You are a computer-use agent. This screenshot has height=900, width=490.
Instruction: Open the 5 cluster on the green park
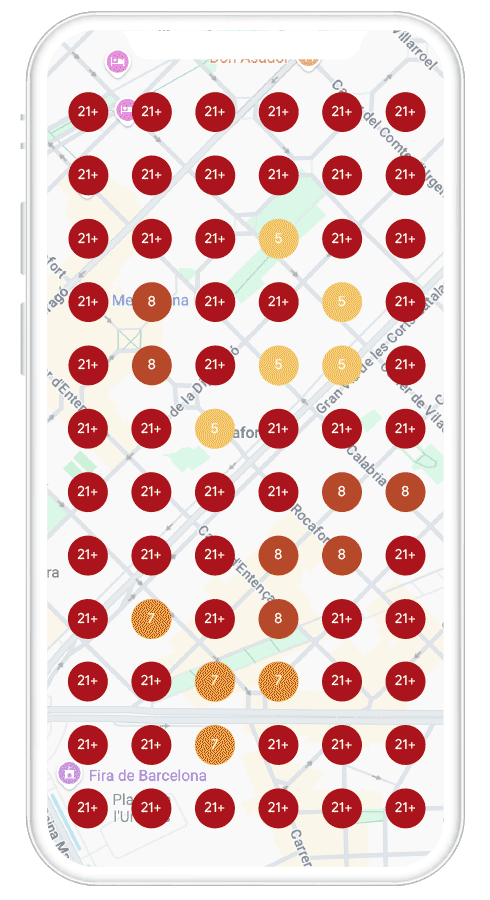(278, 238)
